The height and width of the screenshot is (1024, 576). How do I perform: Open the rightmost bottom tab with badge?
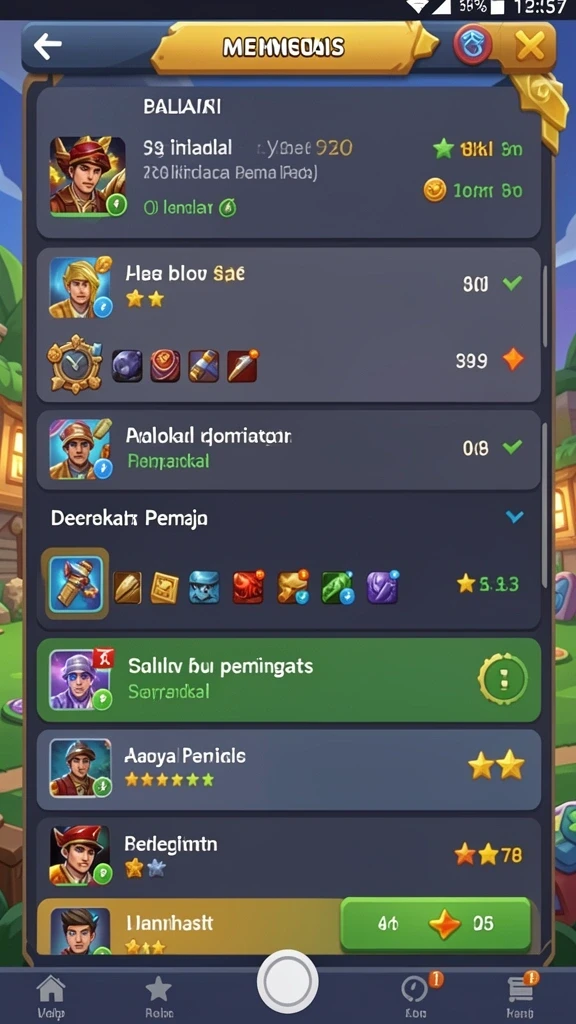pos(521,995)
